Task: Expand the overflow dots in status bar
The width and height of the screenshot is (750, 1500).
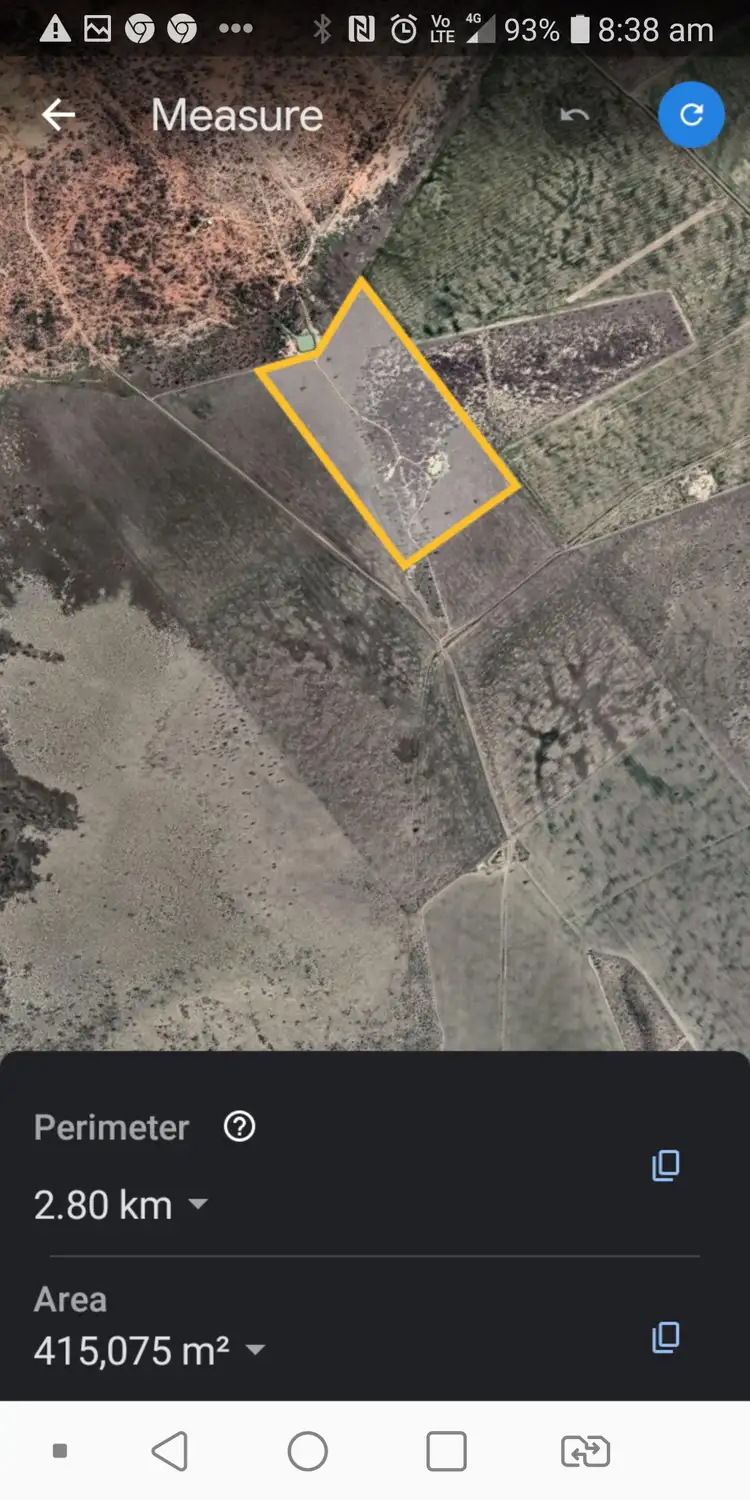Action: point(234,29)
